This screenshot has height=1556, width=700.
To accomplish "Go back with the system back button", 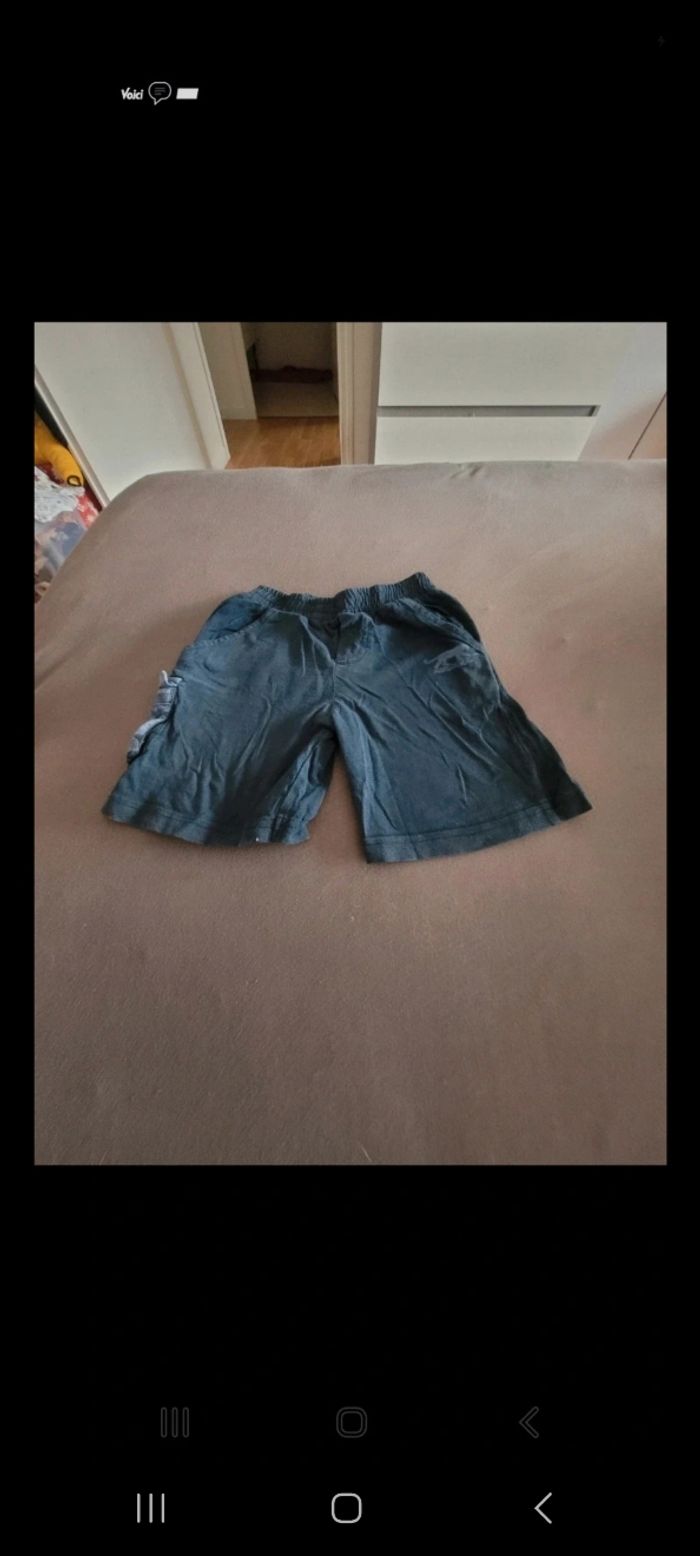I will 543,1507.
